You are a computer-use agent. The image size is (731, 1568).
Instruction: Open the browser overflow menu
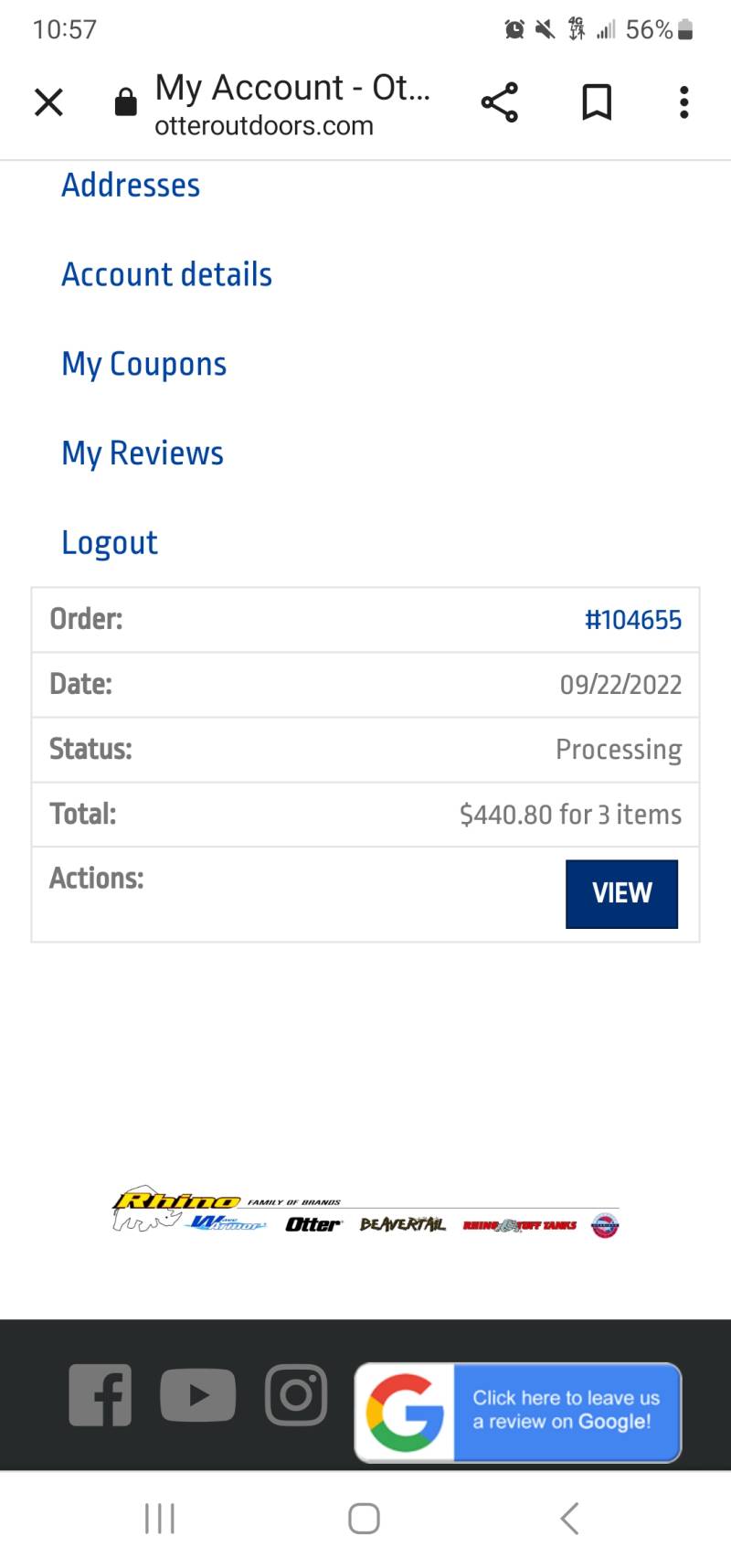click(683, 101)
